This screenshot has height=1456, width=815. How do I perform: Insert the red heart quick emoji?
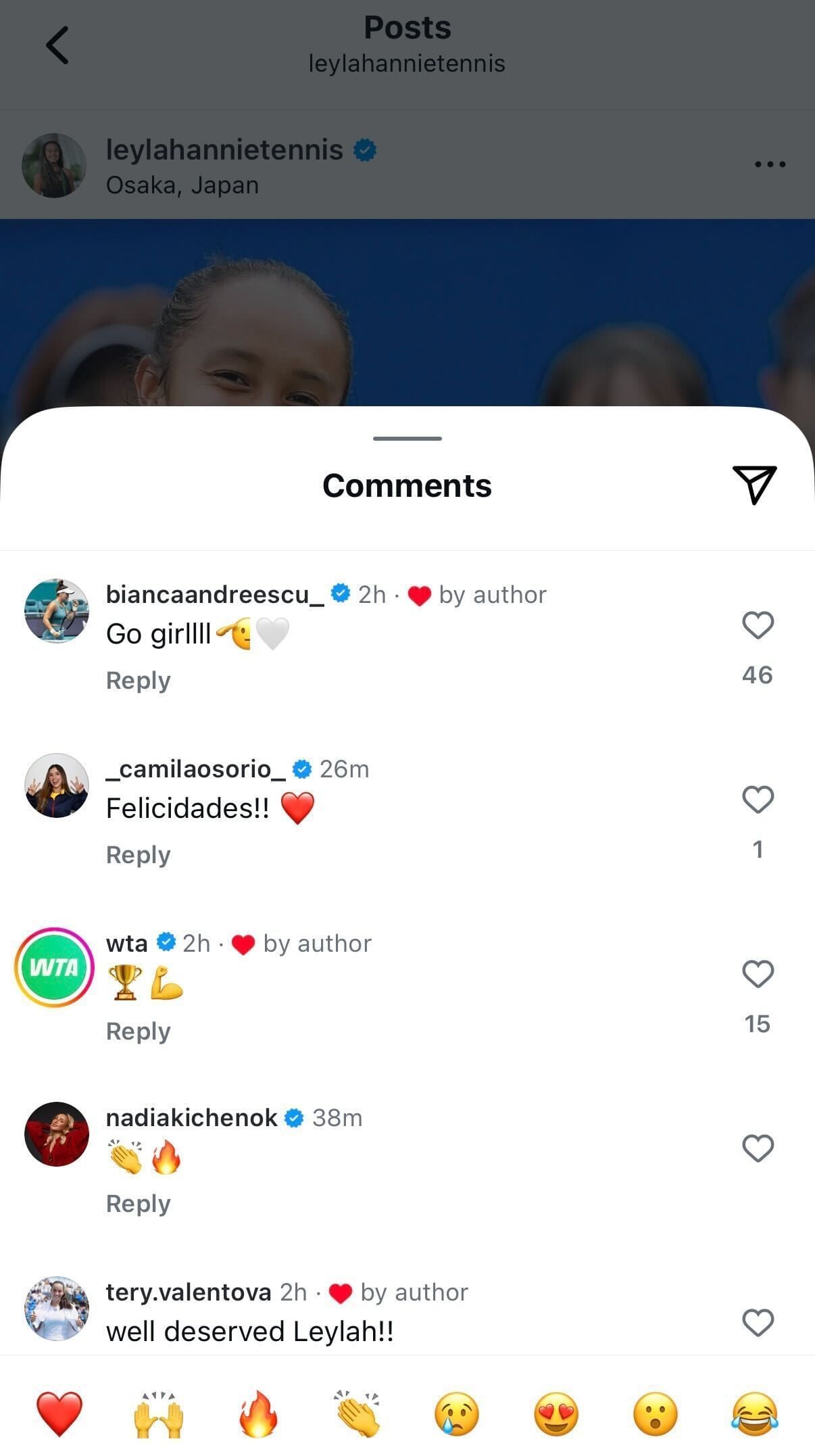coord(59,1413)
